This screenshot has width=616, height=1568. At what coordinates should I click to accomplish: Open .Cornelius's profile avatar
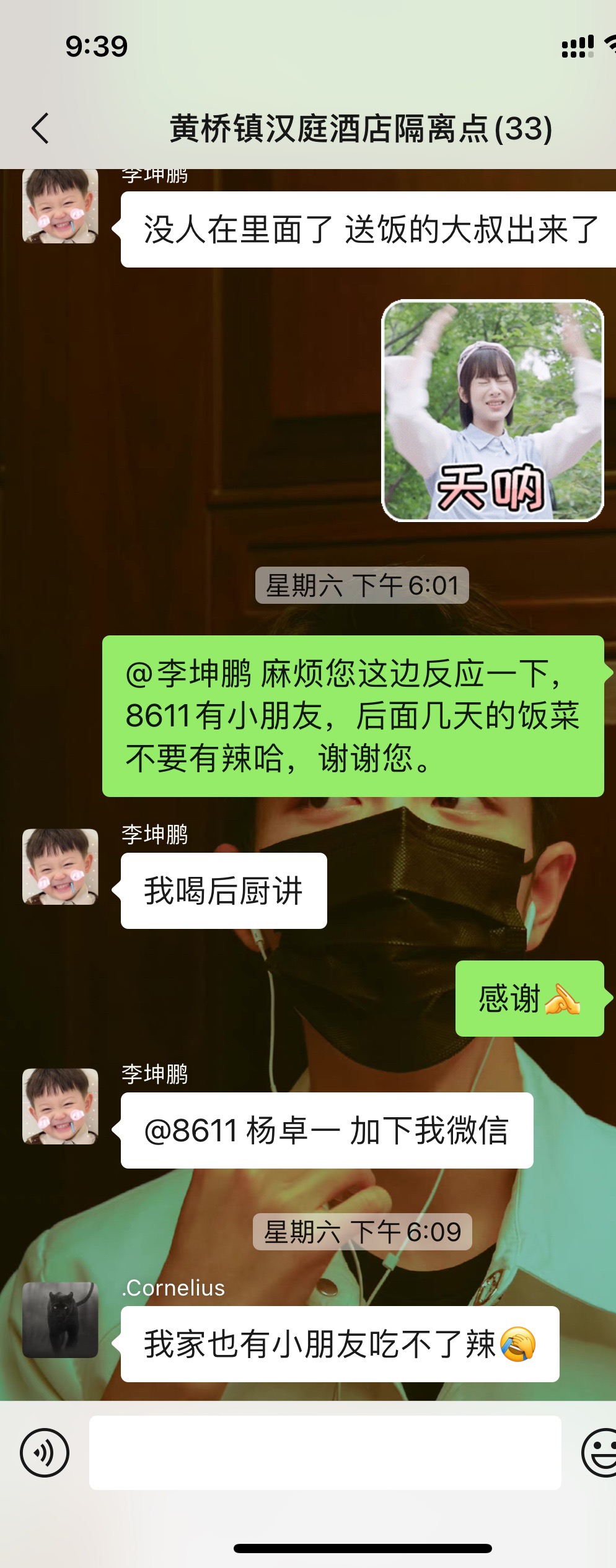(x=60, y=1320)
